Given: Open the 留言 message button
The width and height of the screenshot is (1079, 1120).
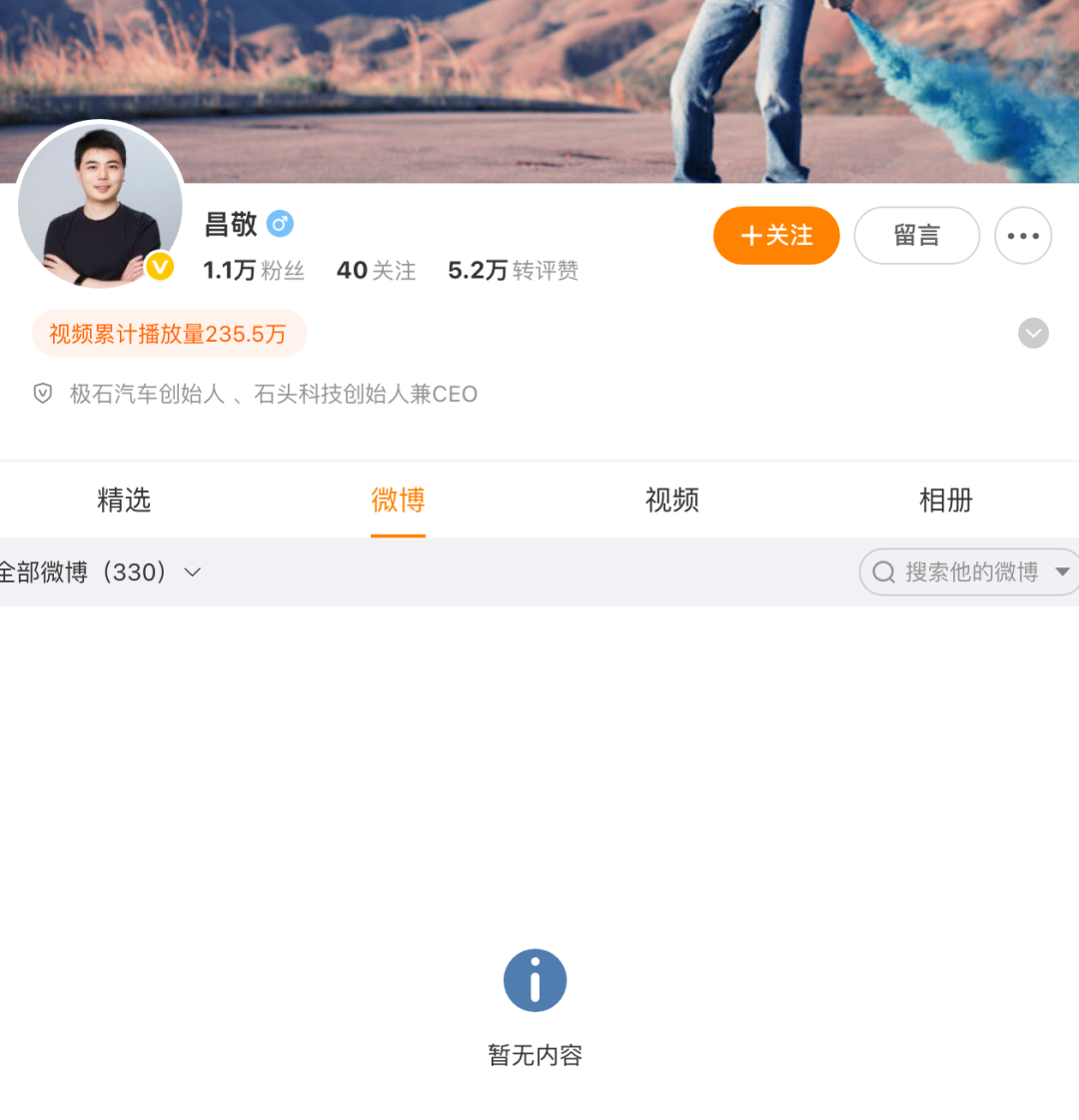Looking at the screenshot, I should (x=916, y=236).
